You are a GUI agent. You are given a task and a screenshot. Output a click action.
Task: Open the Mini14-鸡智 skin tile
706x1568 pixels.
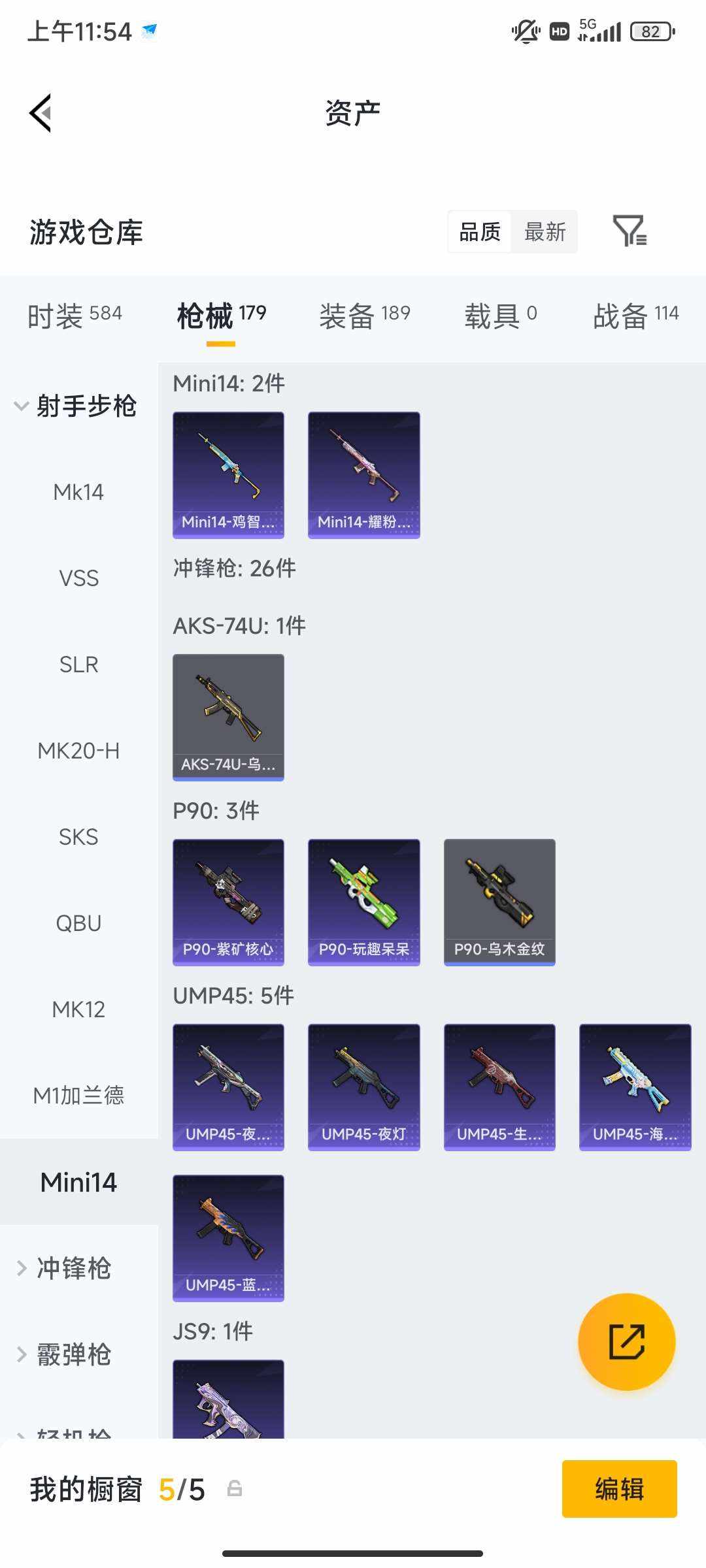pos(228,475)
